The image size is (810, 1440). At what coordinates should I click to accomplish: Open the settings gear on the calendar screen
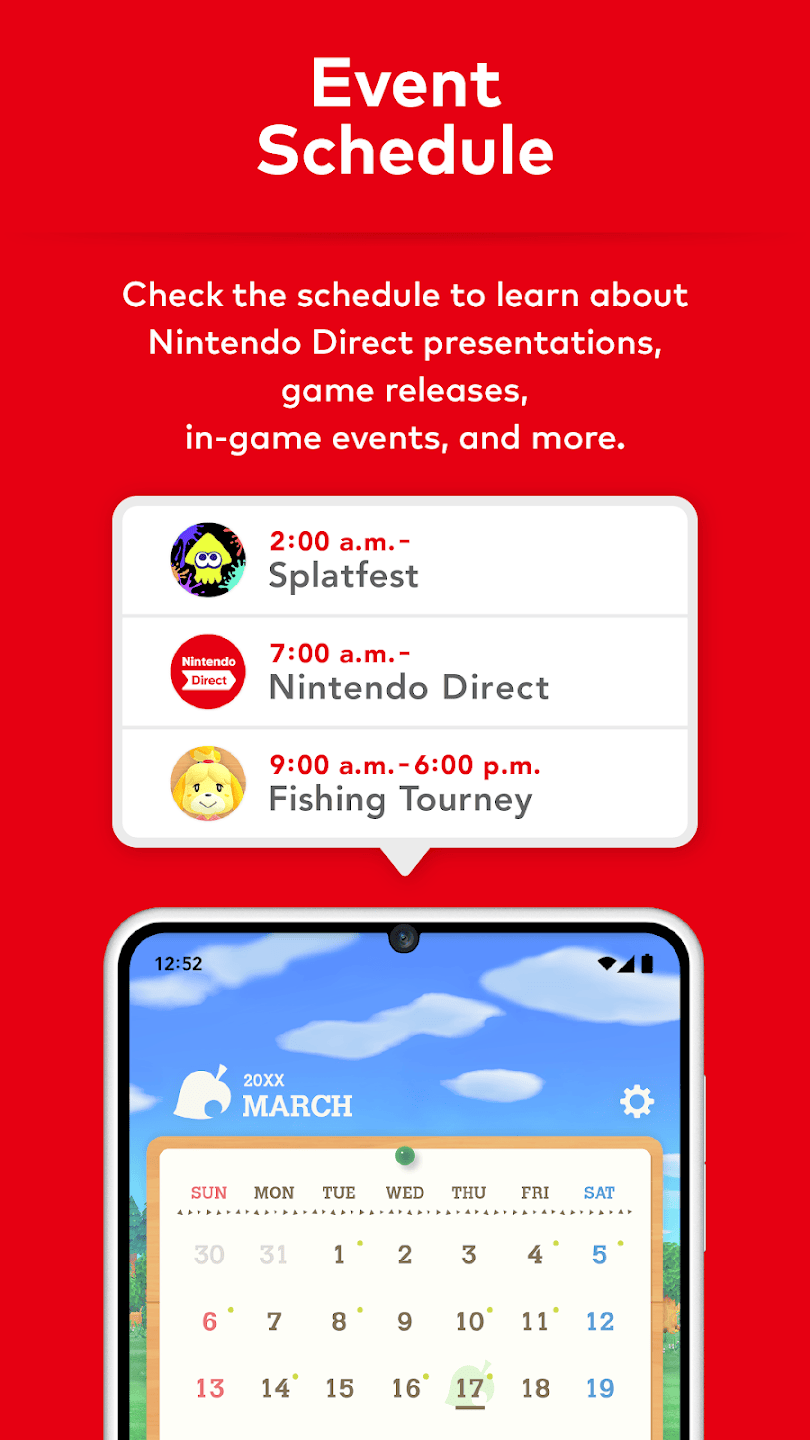tap(638, 1100)
